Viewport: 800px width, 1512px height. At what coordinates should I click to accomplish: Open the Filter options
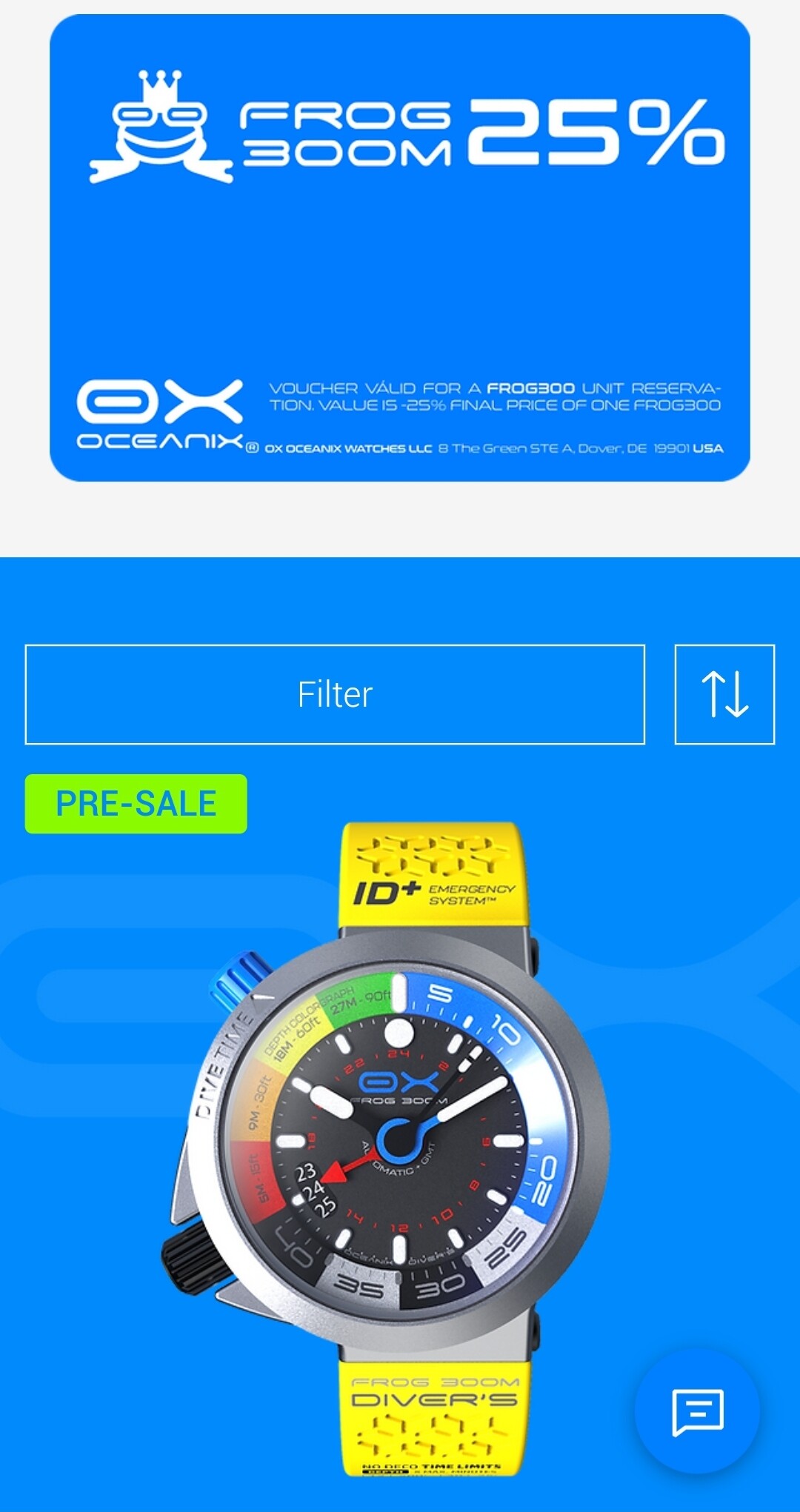(335, 694)
